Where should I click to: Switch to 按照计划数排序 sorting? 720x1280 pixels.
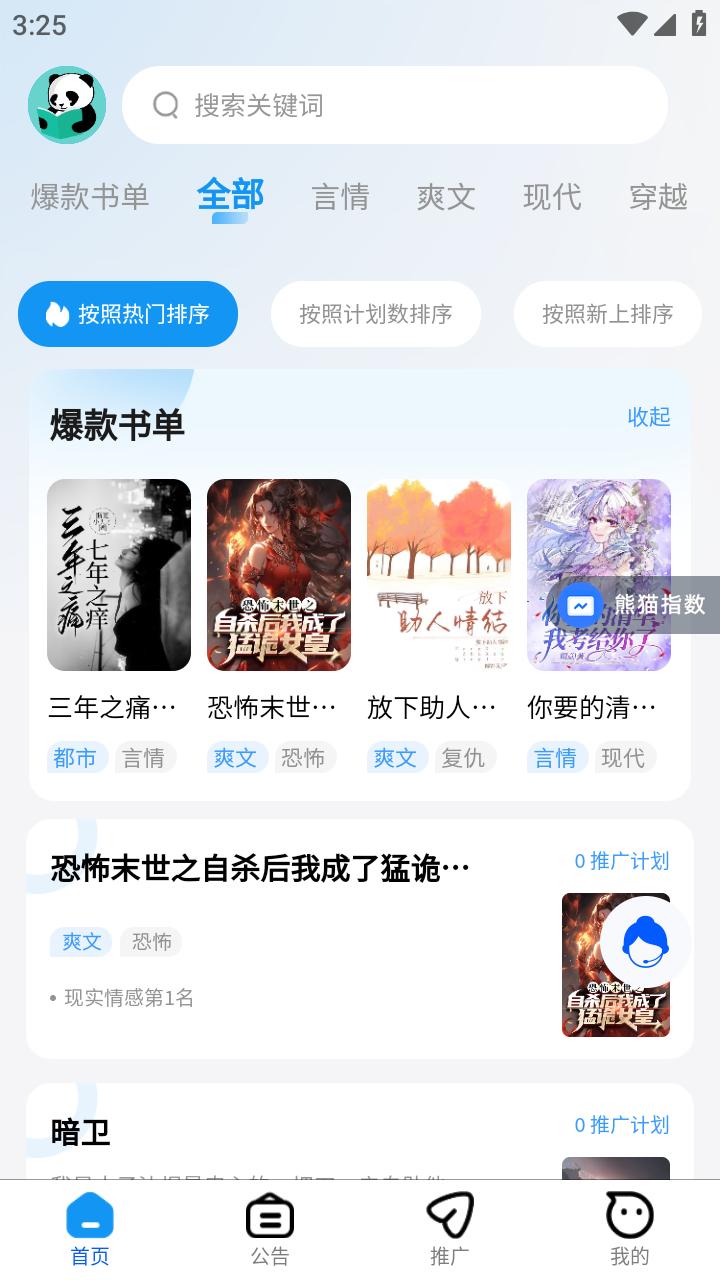click(x=376, y=314)
